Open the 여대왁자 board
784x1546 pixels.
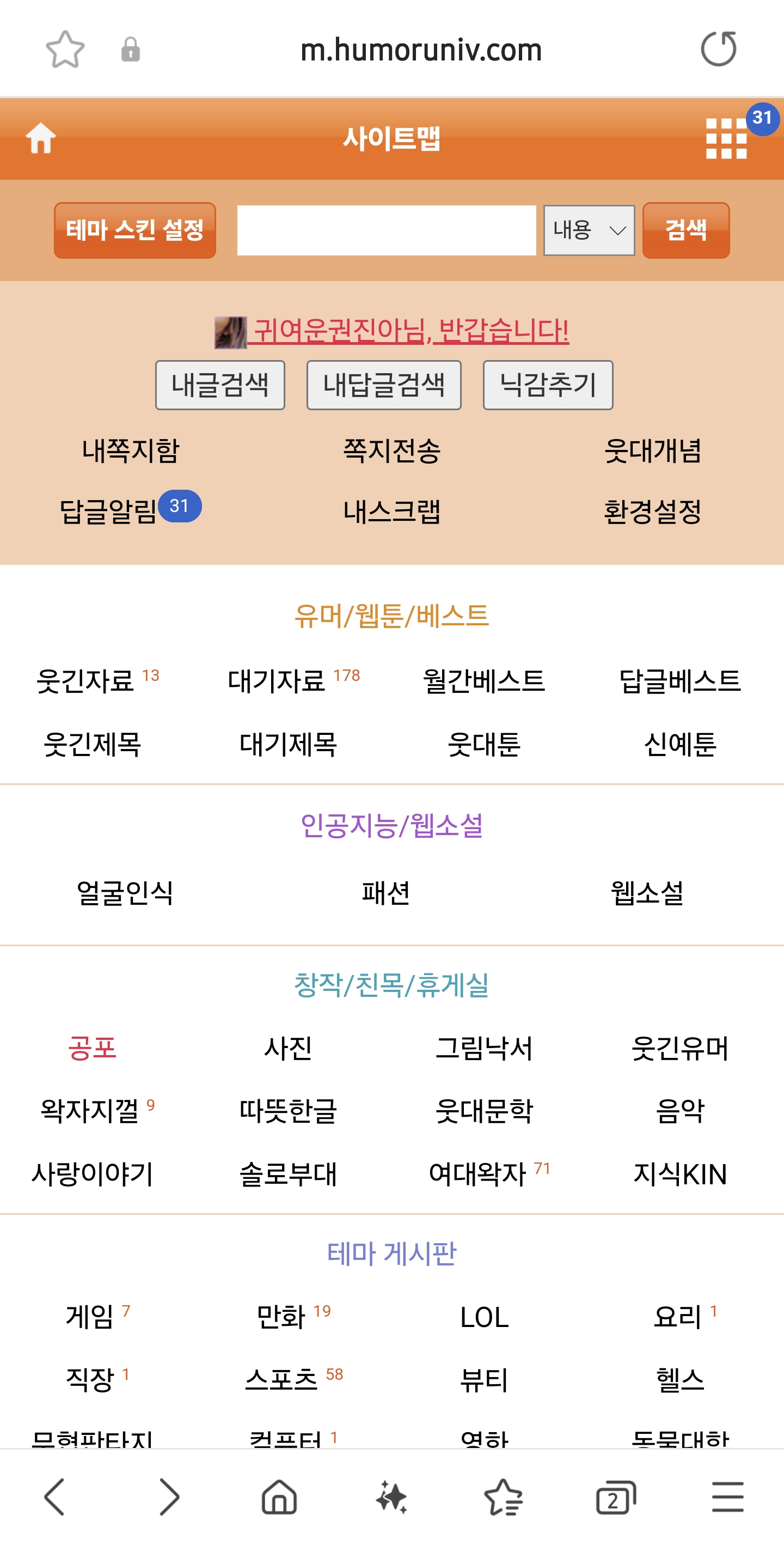pyautogui.click(x=489, y=1173)
